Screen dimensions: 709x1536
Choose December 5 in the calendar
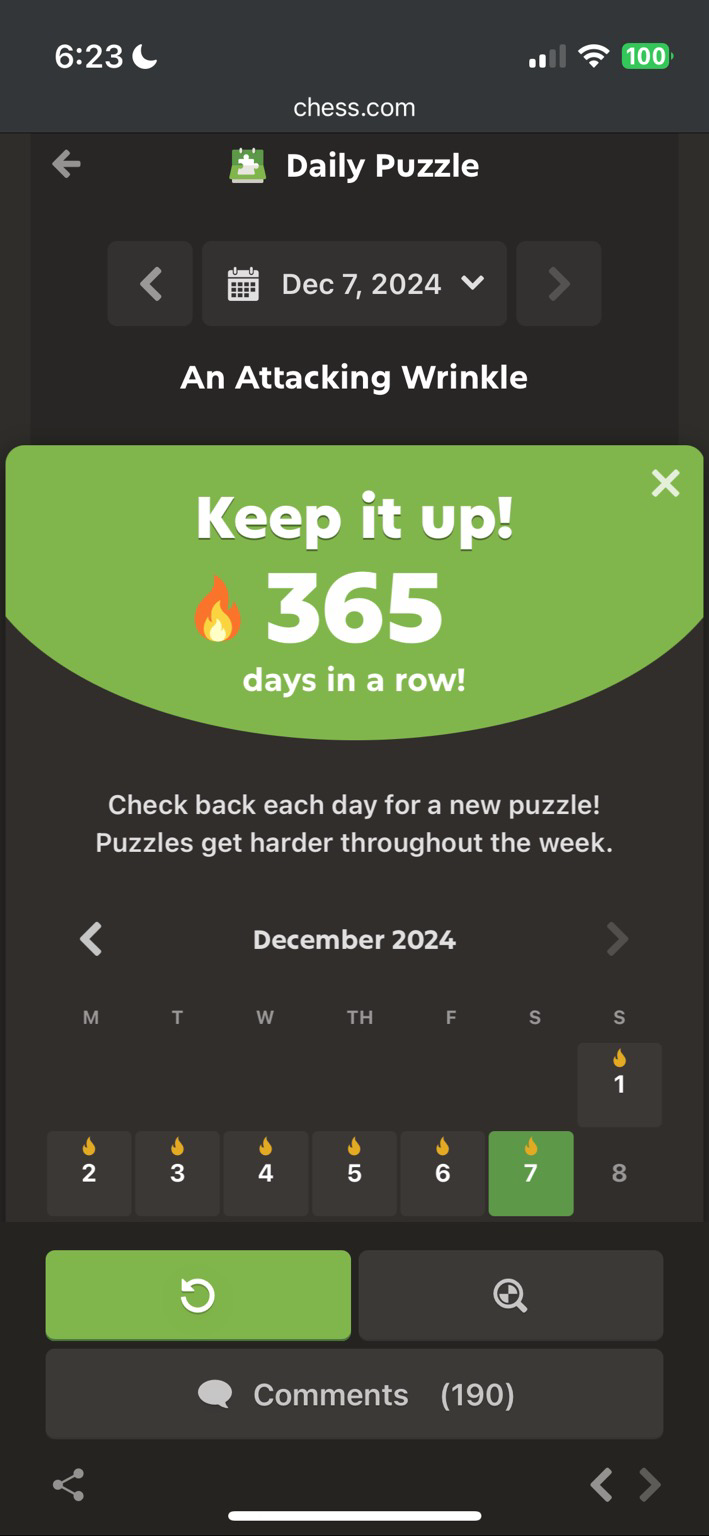click(354, 1173)
